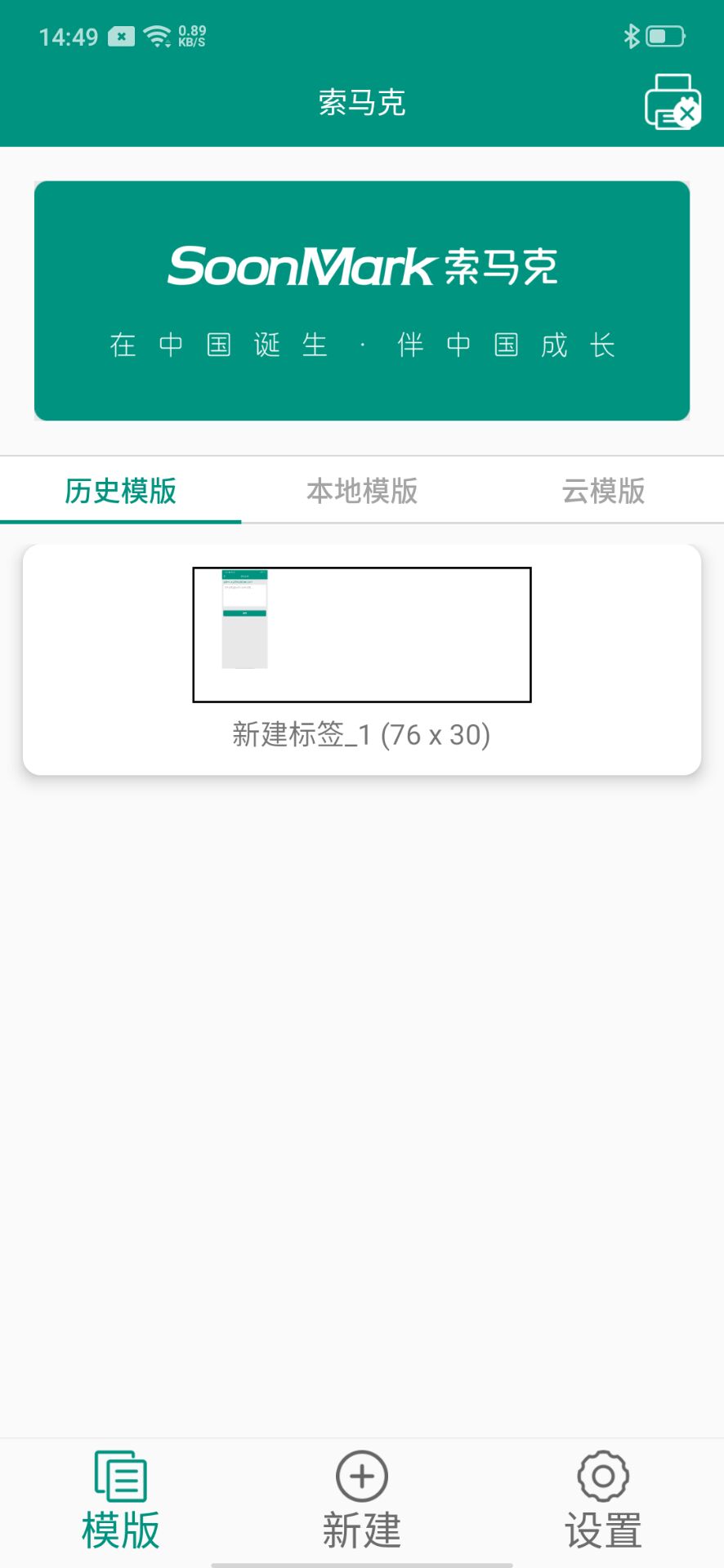Tap the 设置 label at bottom right
724x1568 pixels.
point(603,1526)
